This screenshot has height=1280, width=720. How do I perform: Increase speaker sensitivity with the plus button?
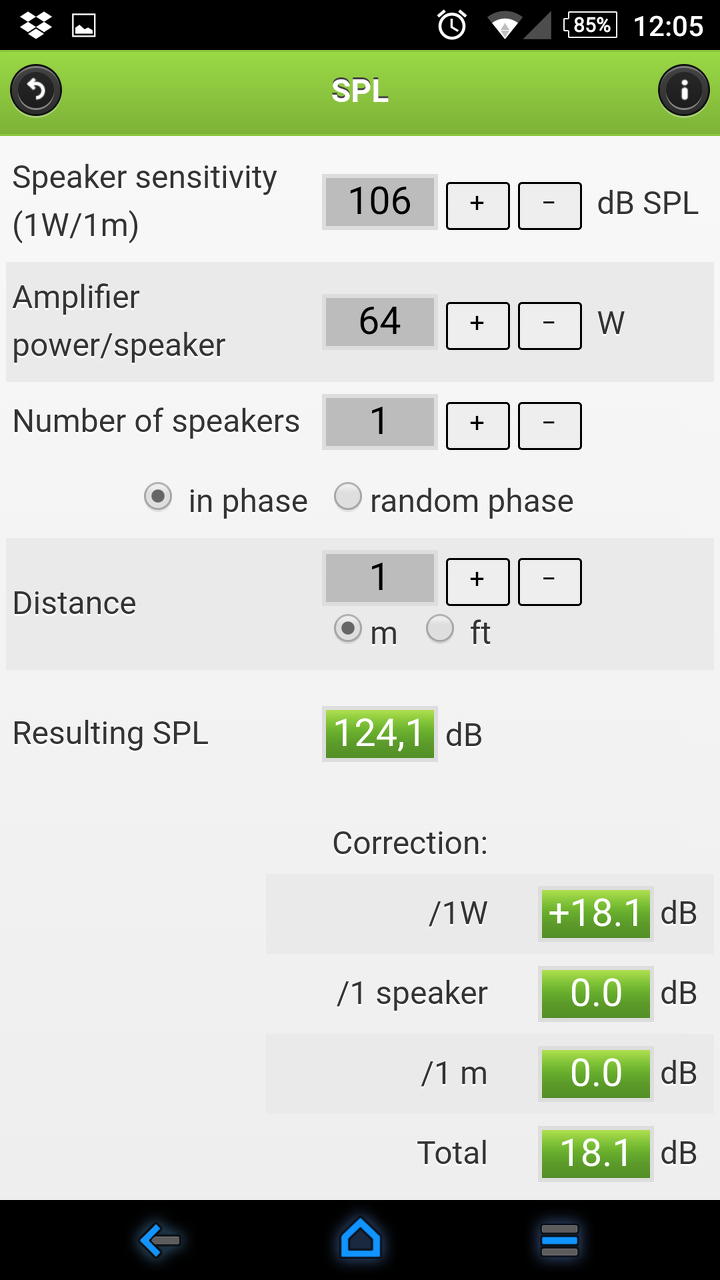[x=477, y=205]
